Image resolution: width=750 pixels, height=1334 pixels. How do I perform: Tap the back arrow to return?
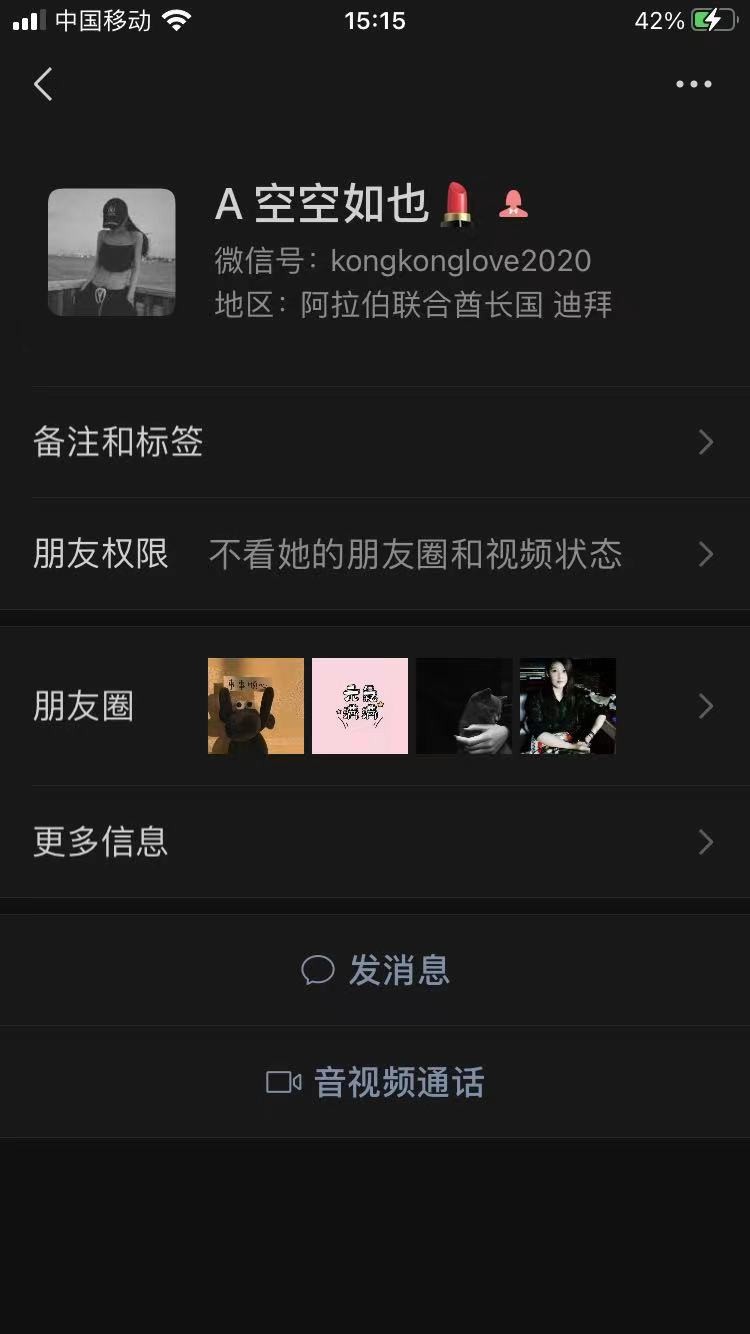[42, 85]
